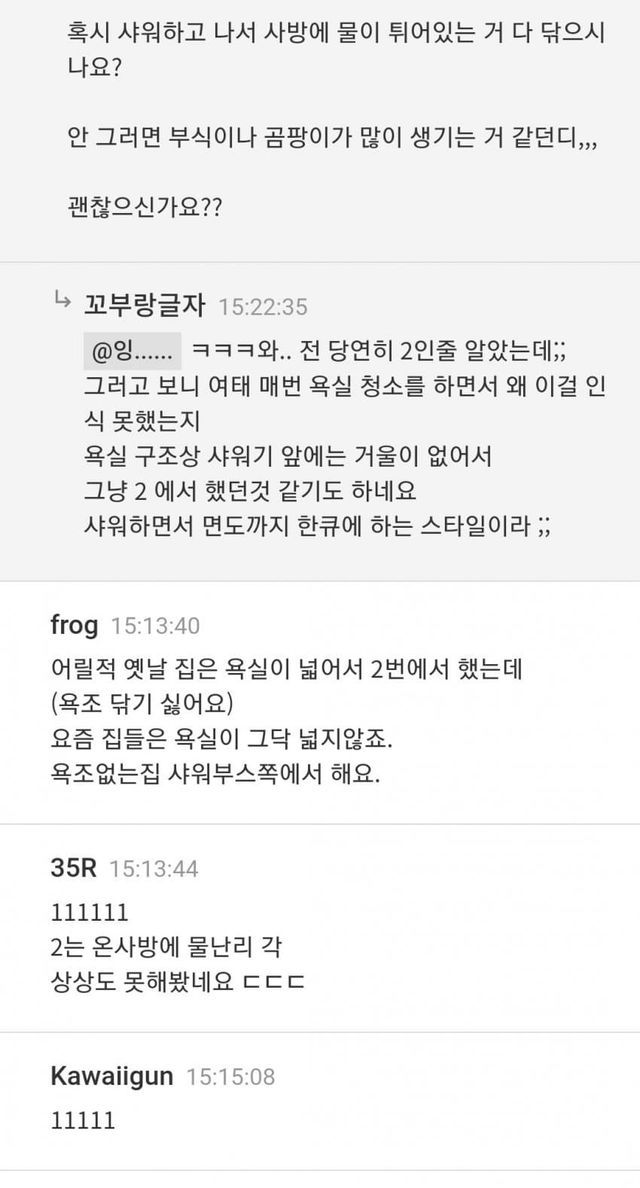Open commenter frog's nickname menu
The height and width of the screenshot is (1188, 640).
74,626
